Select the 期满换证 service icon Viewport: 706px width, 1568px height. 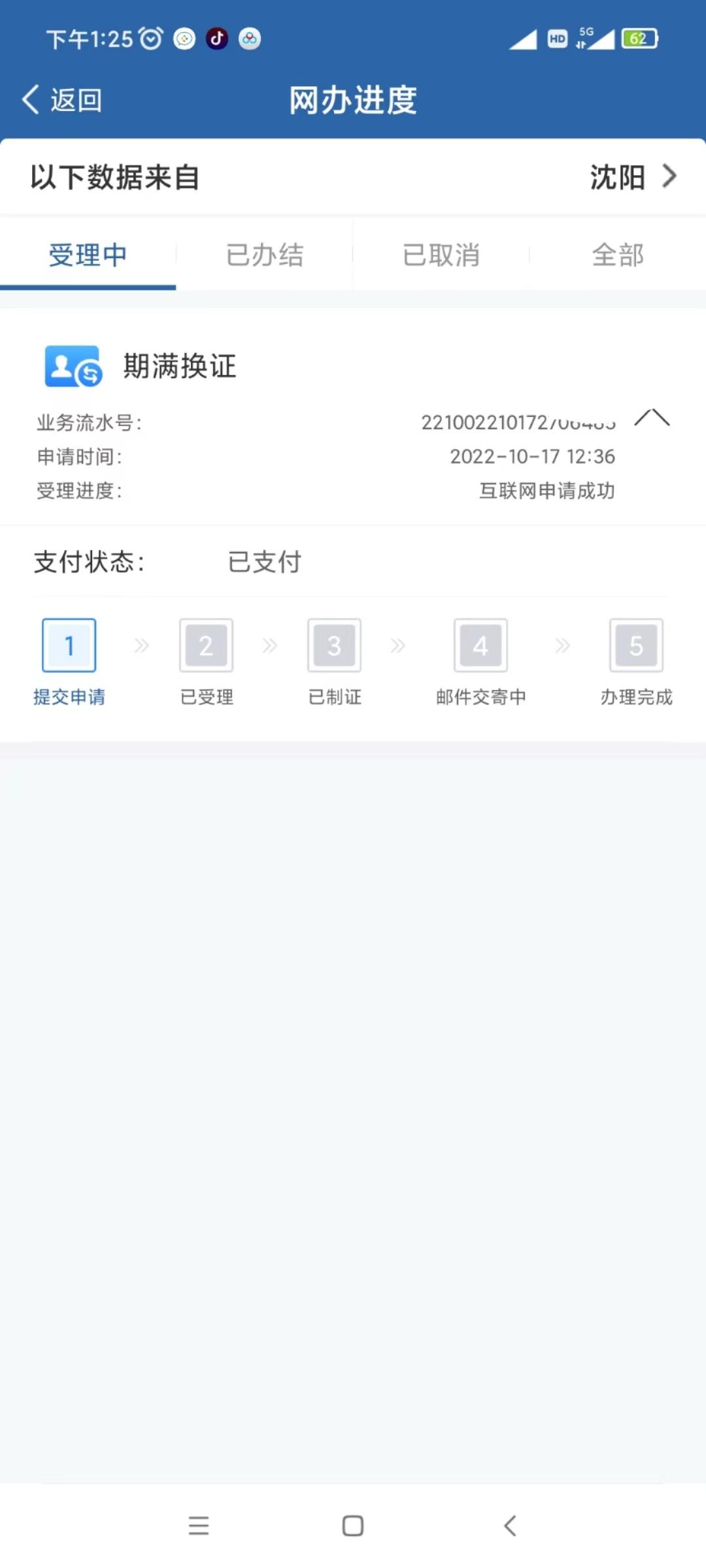(x=73, y=367)
